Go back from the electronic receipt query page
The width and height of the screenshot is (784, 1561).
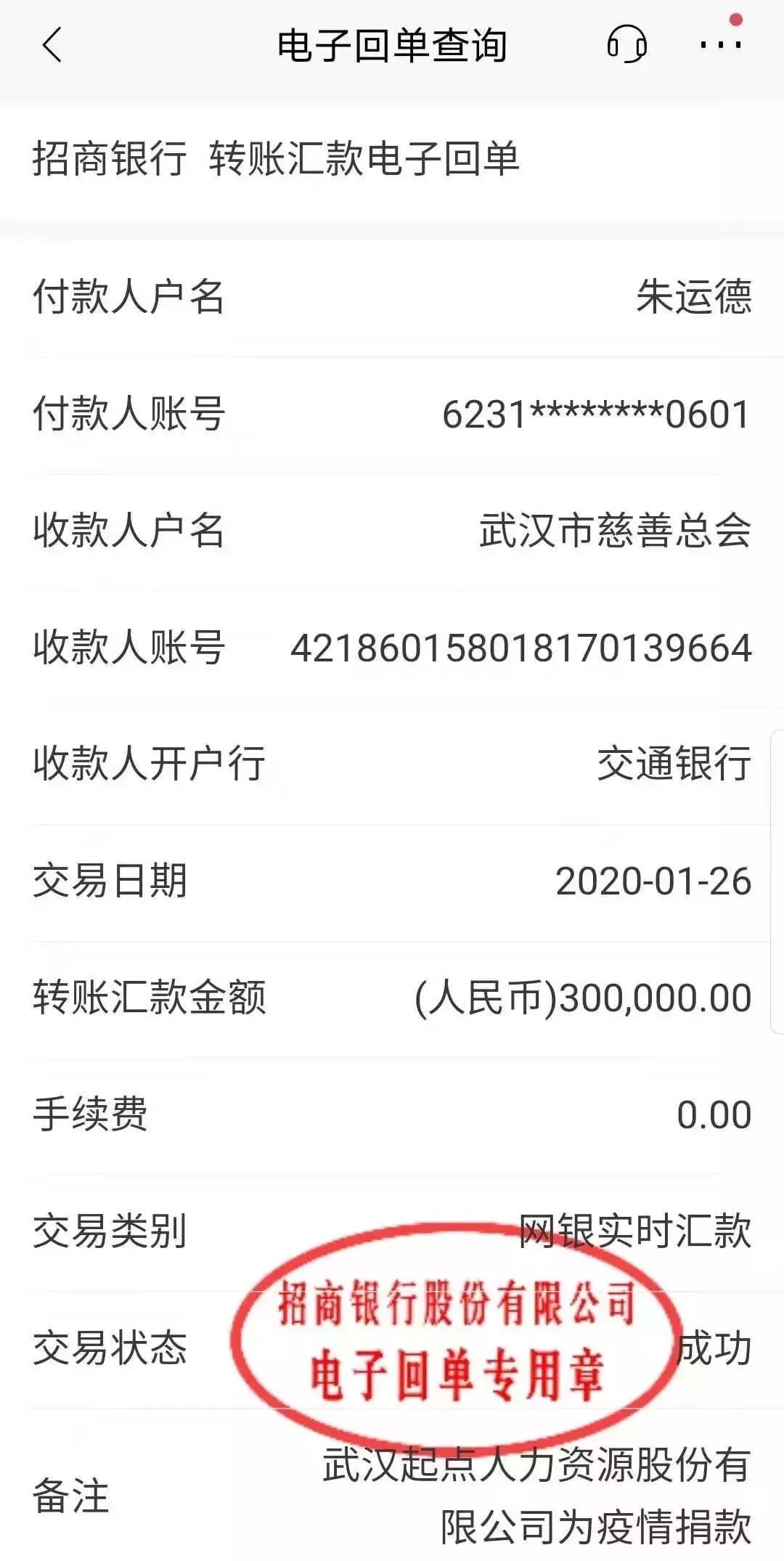point(52,45)
